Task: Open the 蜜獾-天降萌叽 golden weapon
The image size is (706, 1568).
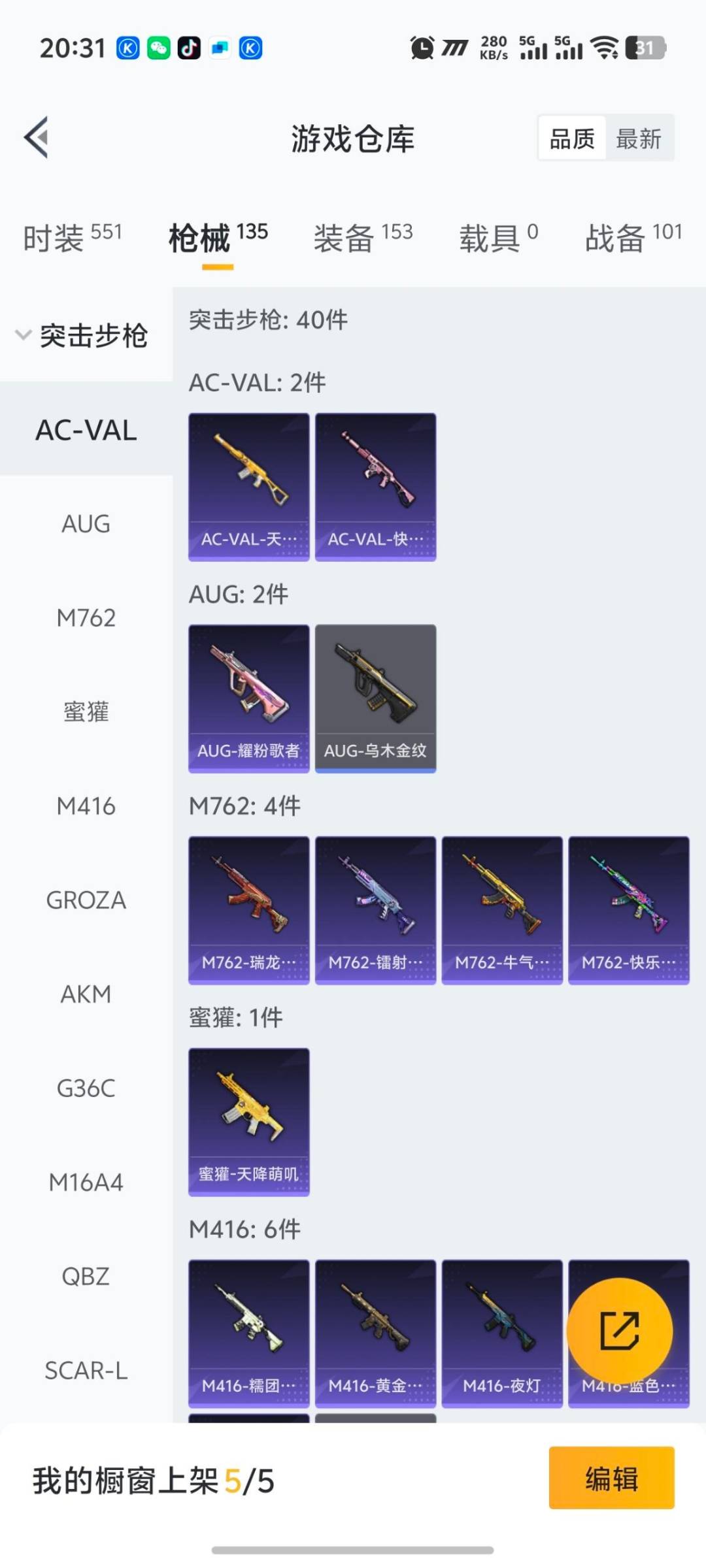Action: (248, 1122)
